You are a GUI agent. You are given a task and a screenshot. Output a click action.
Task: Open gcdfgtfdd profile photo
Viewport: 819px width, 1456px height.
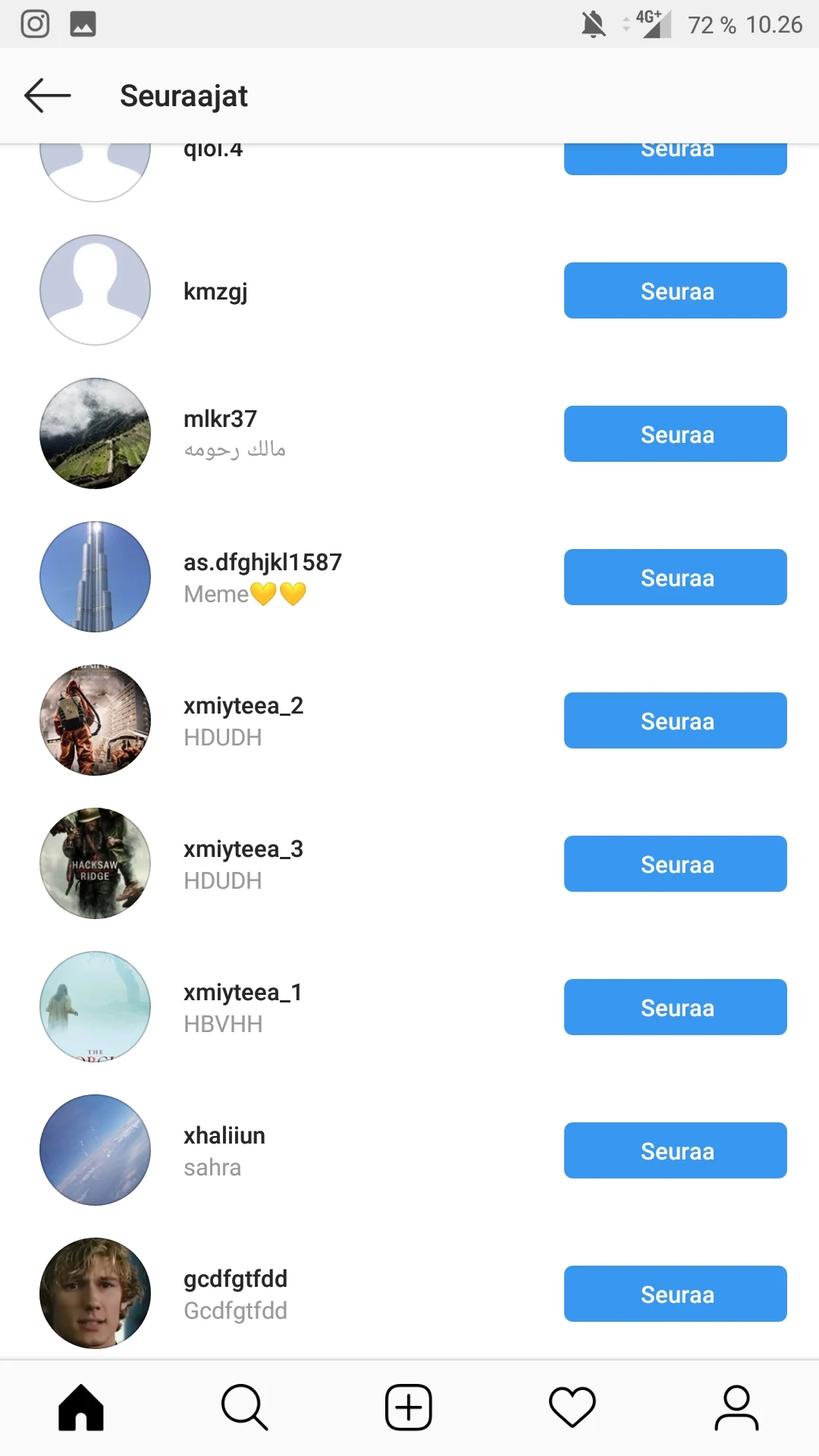tap(95, 1294)
